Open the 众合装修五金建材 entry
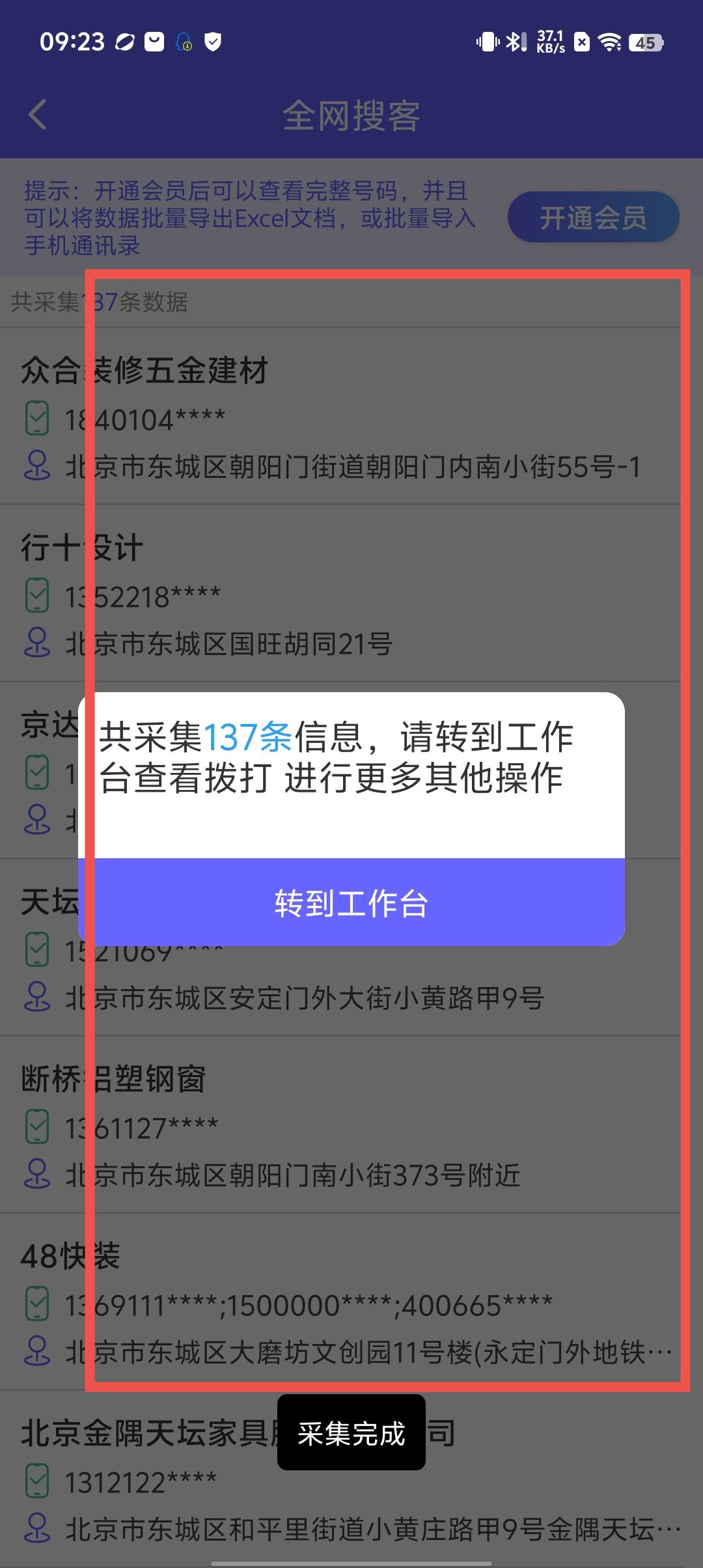 click(145, 370)
